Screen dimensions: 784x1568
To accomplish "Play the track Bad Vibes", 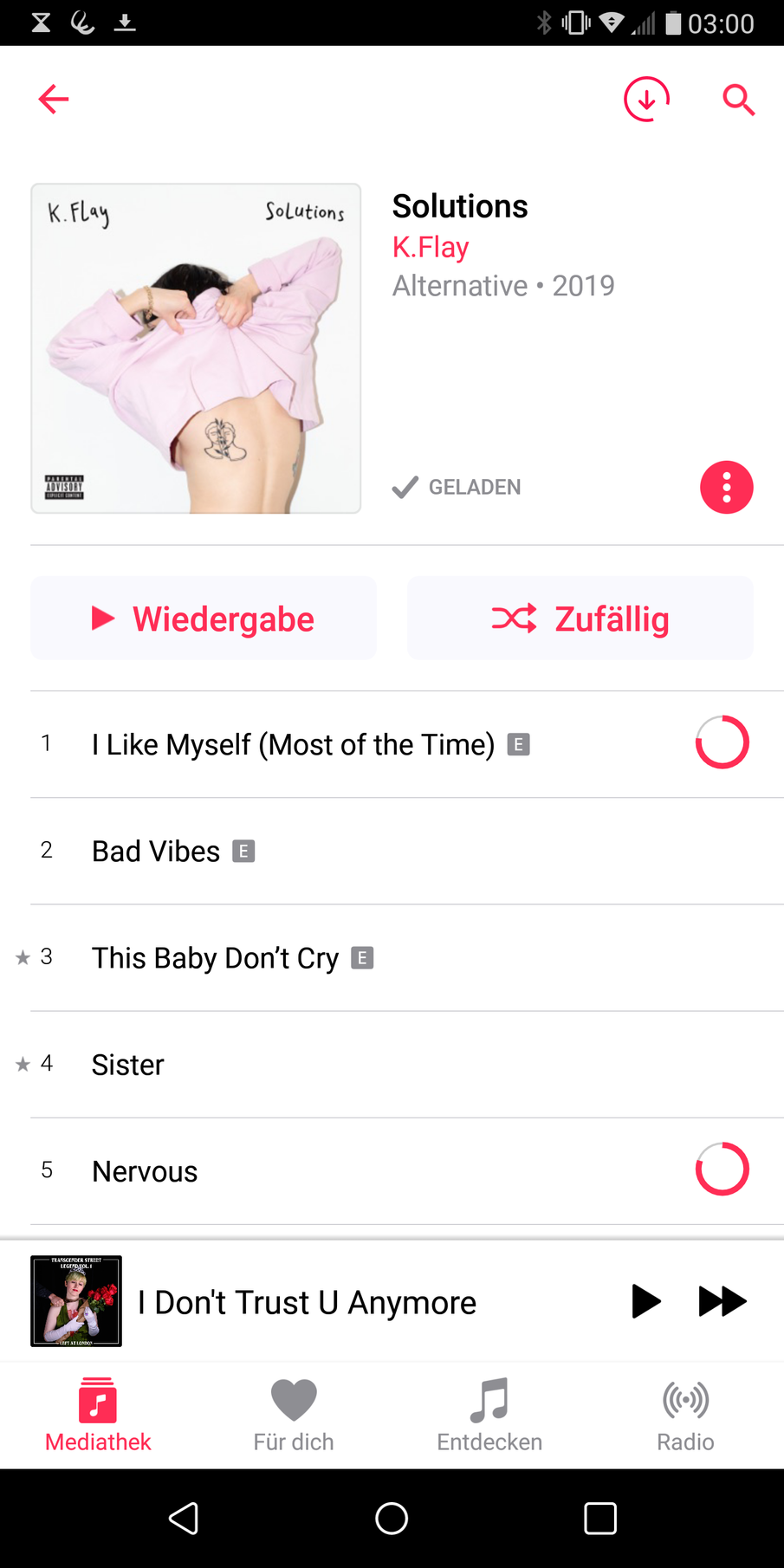I will pos(156,851).
